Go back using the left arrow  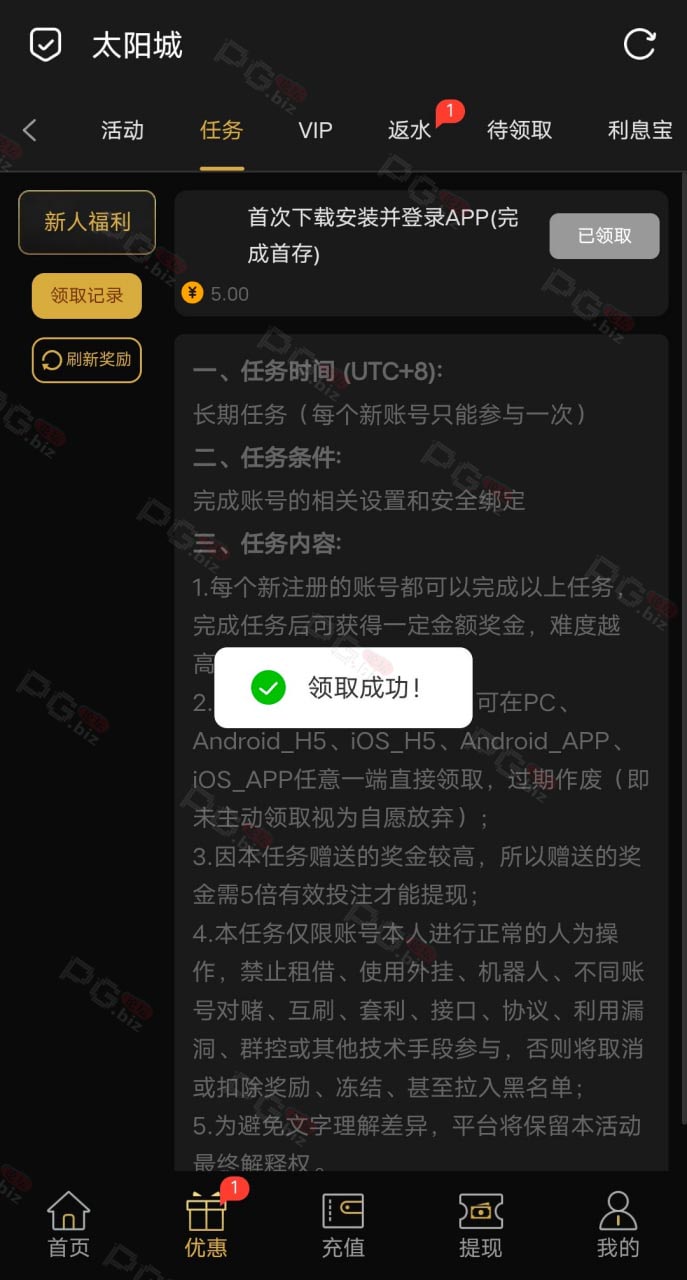(x=30, y=130)
